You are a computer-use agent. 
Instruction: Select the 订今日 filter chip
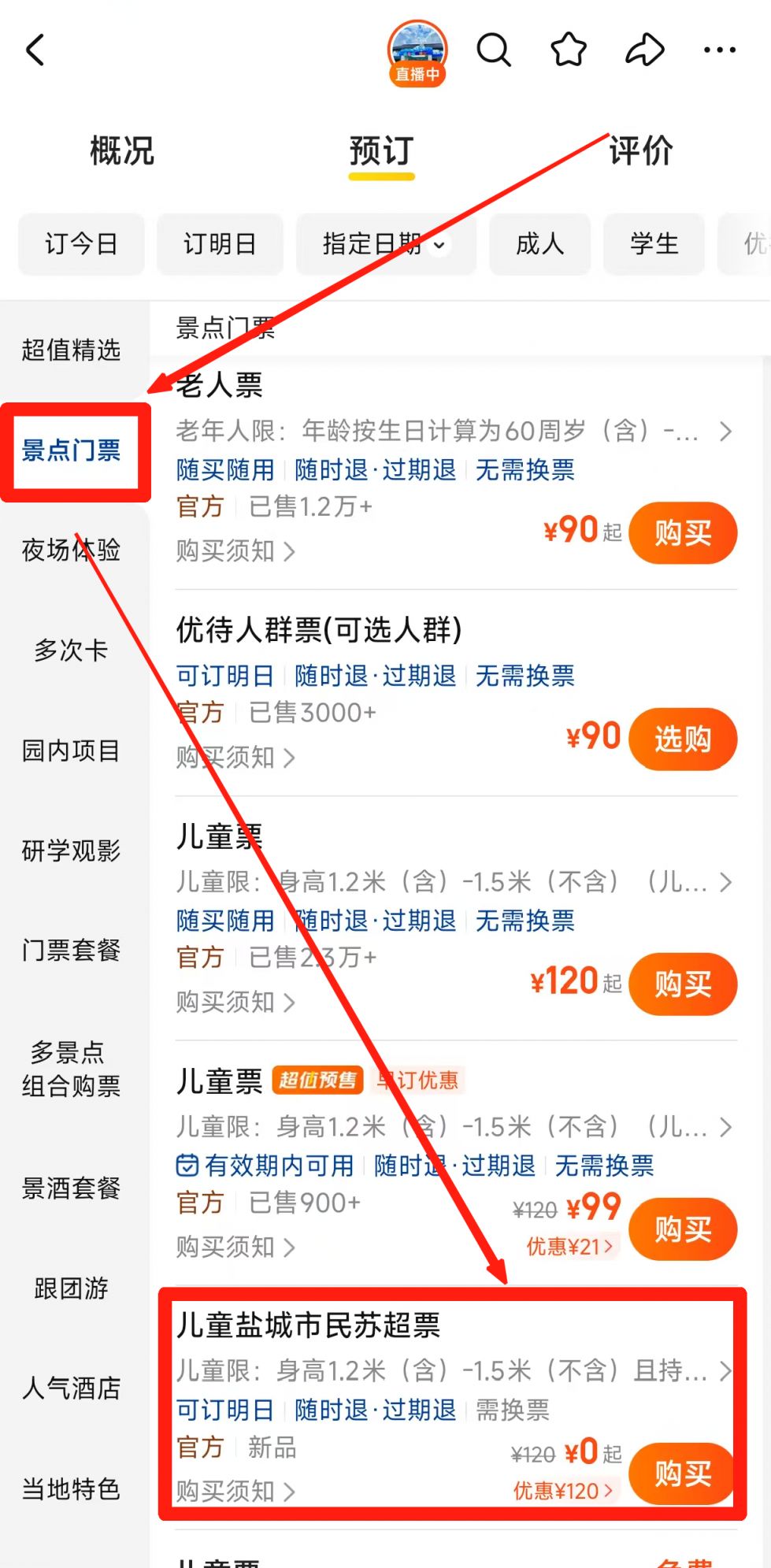pyautogui.click(x=81, y=244)
